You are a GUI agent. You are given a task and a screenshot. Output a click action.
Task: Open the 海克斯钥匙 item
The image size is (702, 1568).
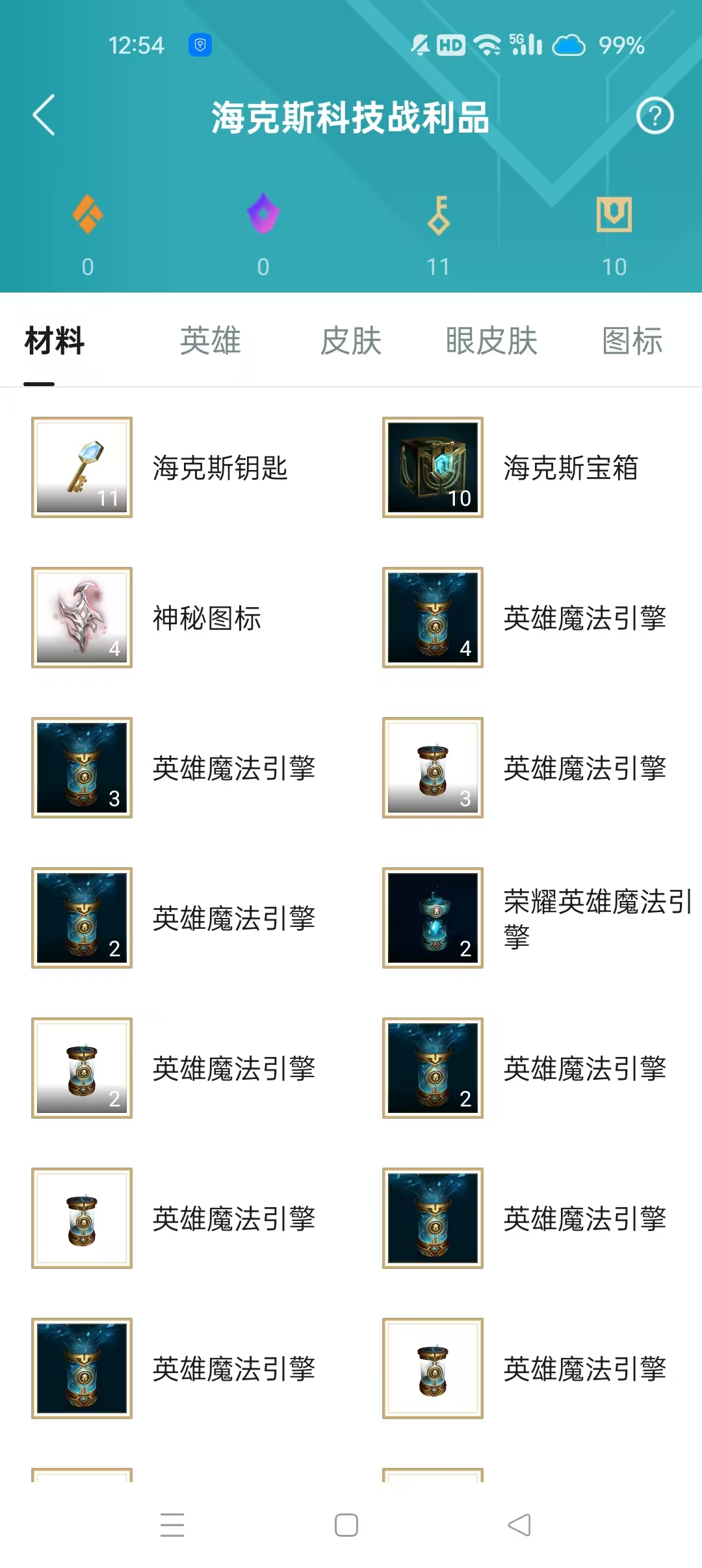82,467
